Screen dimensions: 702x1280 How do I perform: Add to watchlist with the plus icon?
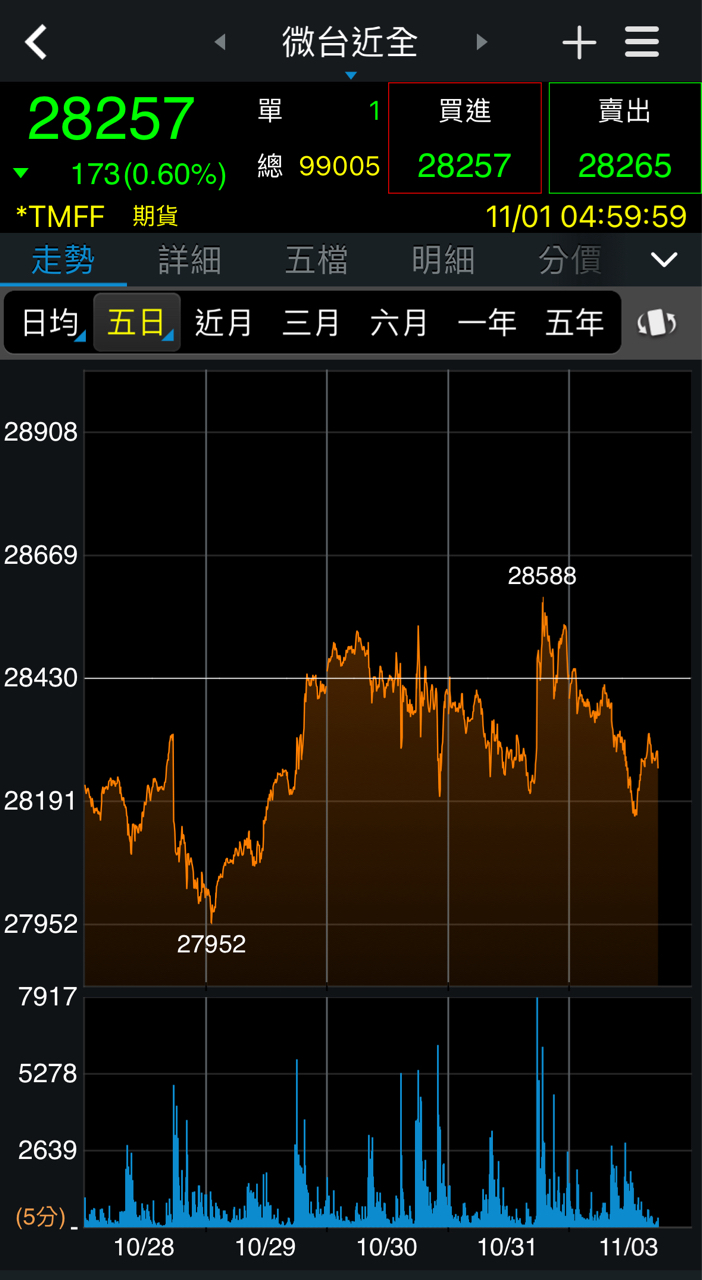pos(579,42)
